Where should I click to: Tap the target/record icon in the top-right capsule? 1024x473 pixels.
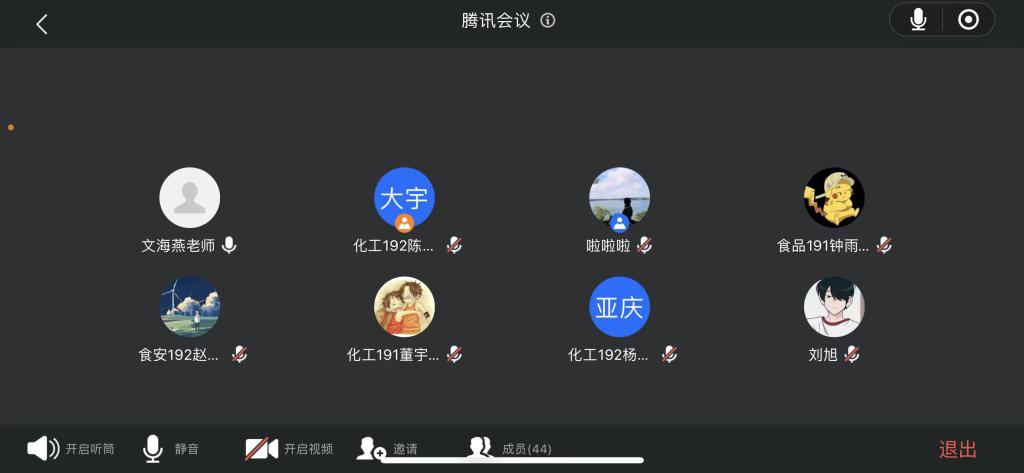point(968,20)
